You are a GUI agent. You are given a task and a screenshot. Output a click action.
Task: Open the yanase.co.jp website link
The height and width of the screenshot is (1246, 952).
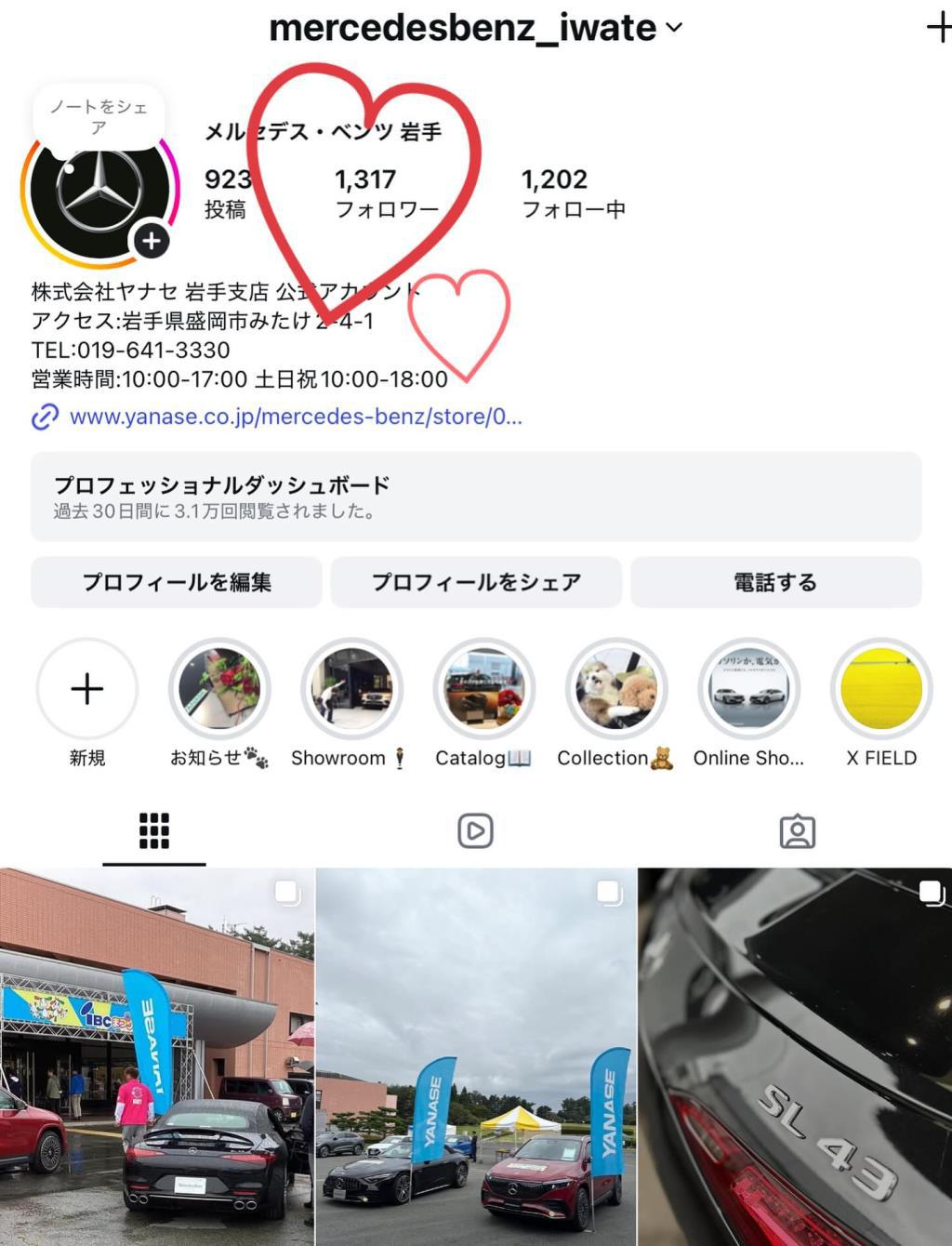tap(295, 417)
